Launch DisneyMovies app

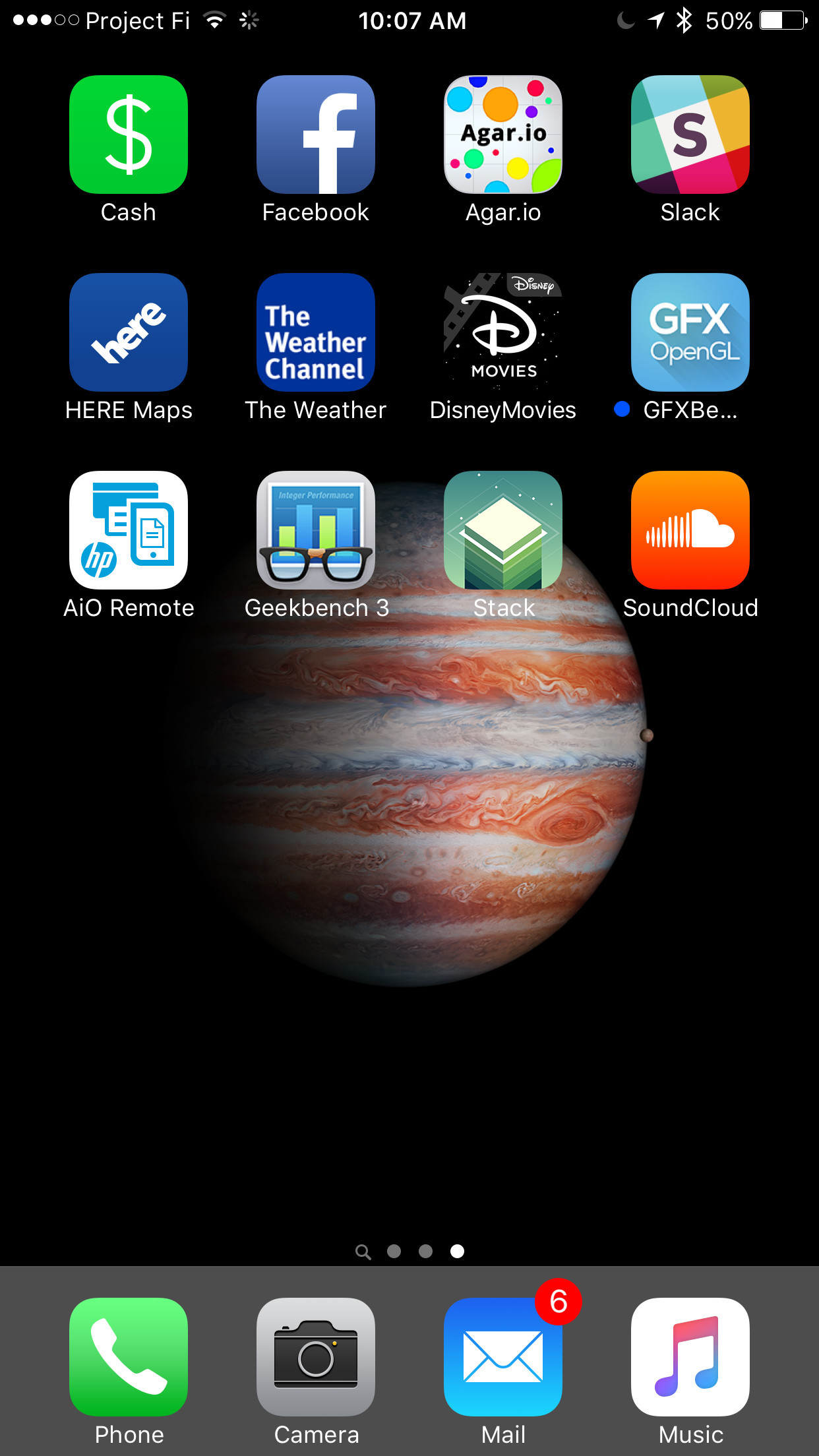[503, 332]
